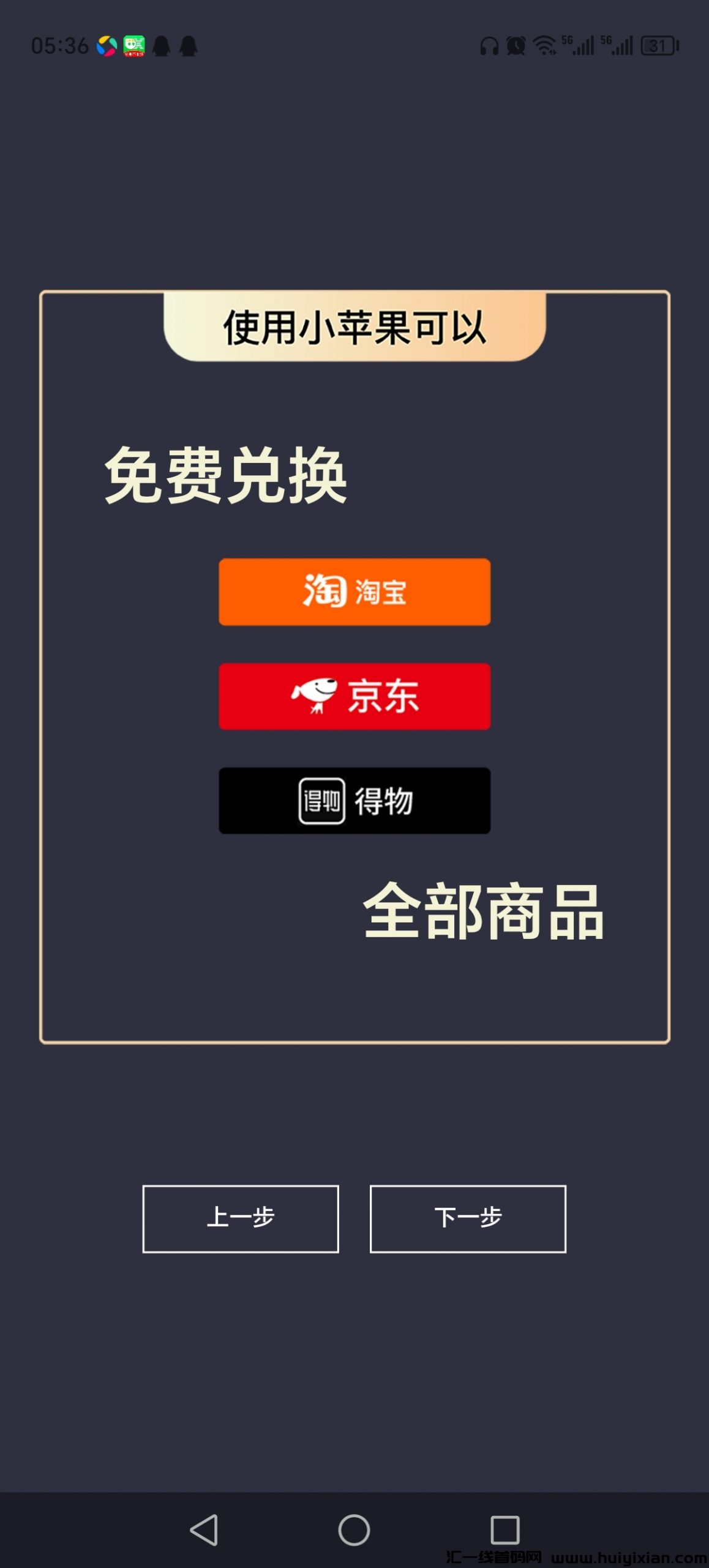Go back with the 上一步 button
The width and height of the screenshot is (709, 1568).
pyautogui.click(x=241, y=1218)
